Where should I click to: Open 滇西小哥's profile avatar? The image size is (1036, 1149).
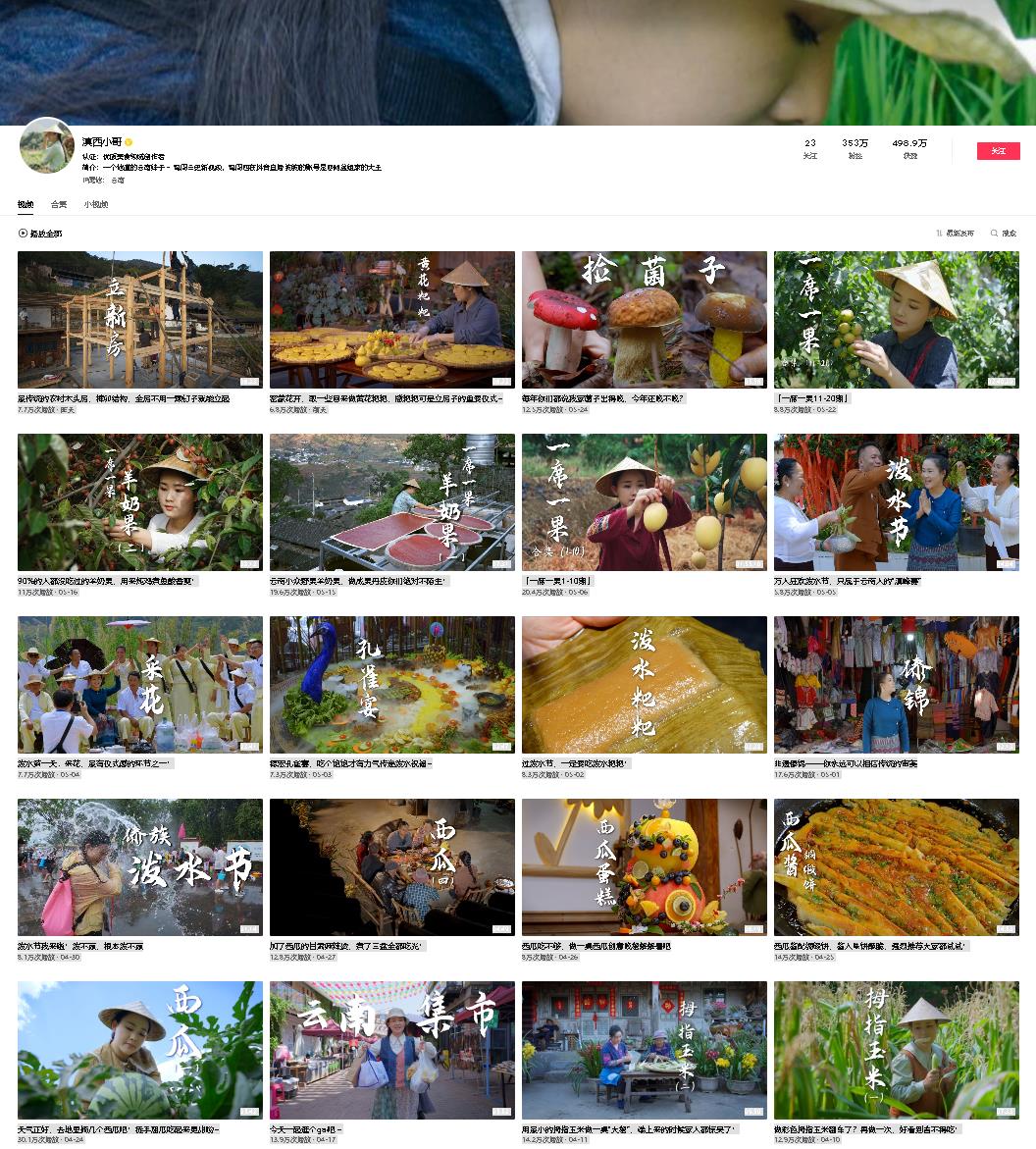pos(46,145)
